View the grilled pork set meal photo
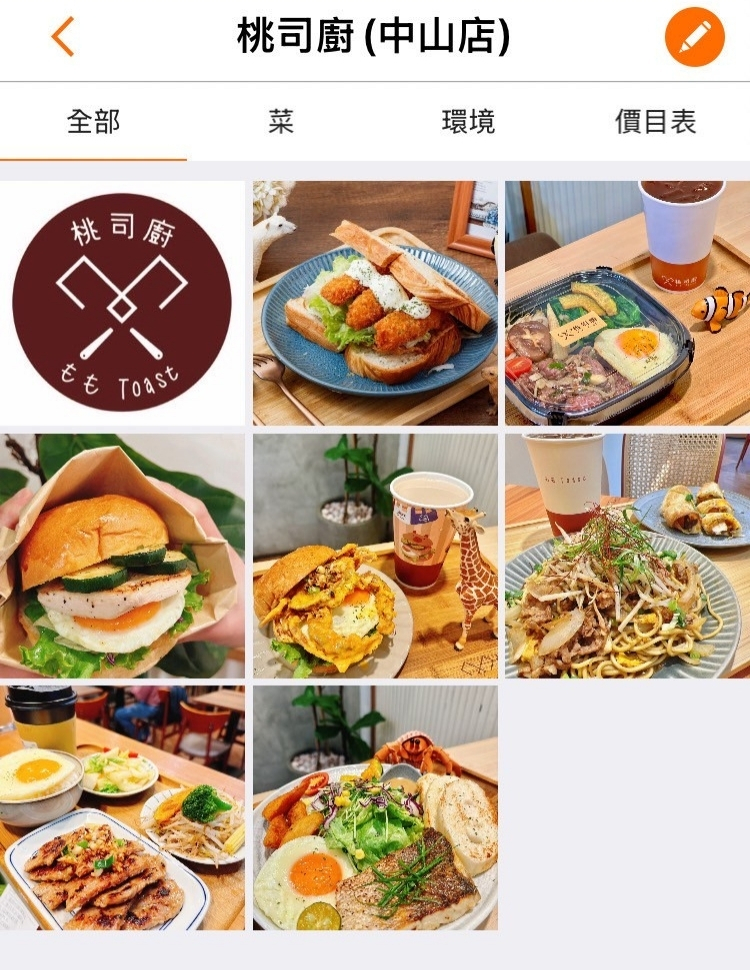 click(x=122, y=808)
